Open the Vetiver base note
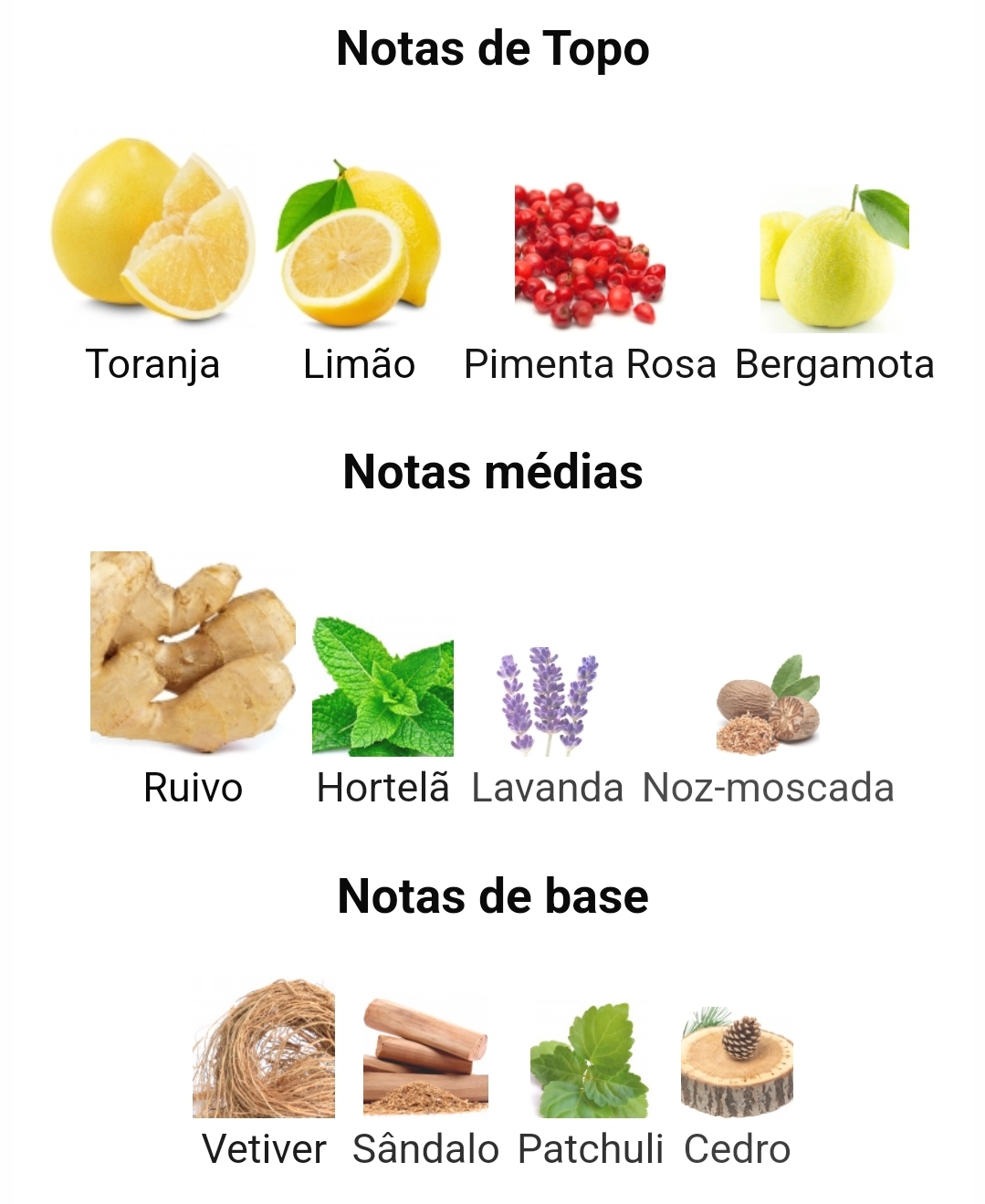The height and width of the screenshot is (1204, 985). (x=264, y=1049)
